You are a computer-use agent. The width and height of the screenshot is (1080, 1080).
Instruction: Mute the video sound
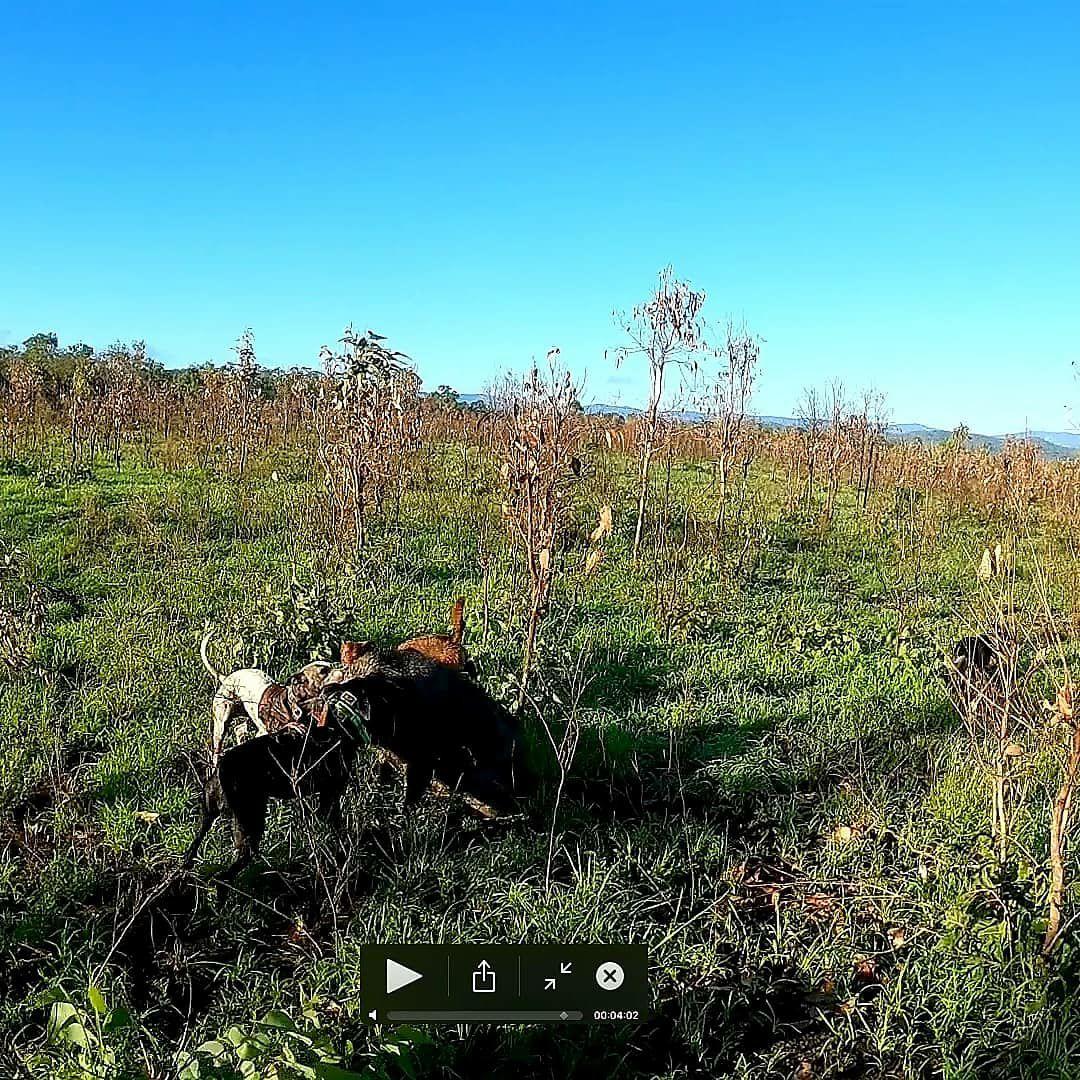(373, 1015)
